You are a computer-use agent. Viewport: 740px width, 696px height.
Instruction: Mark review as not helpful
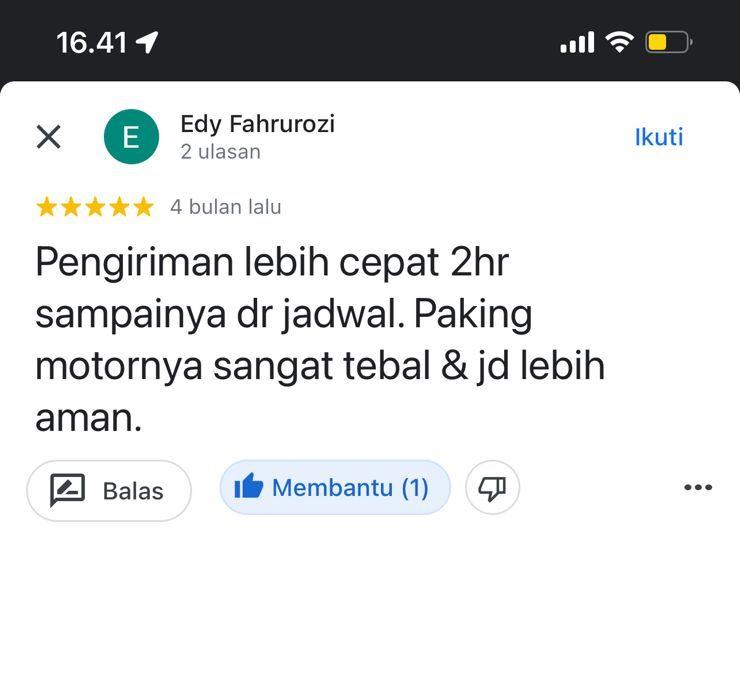click(x=492, y=488)
